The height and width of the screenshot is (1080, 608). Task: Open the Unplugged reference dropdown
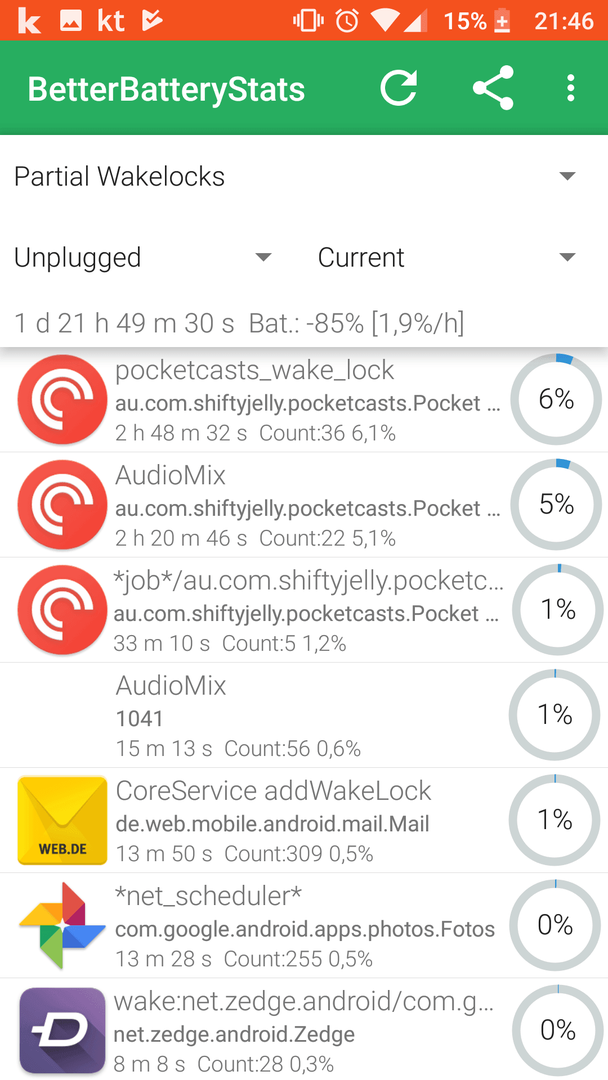pos(143,257)
